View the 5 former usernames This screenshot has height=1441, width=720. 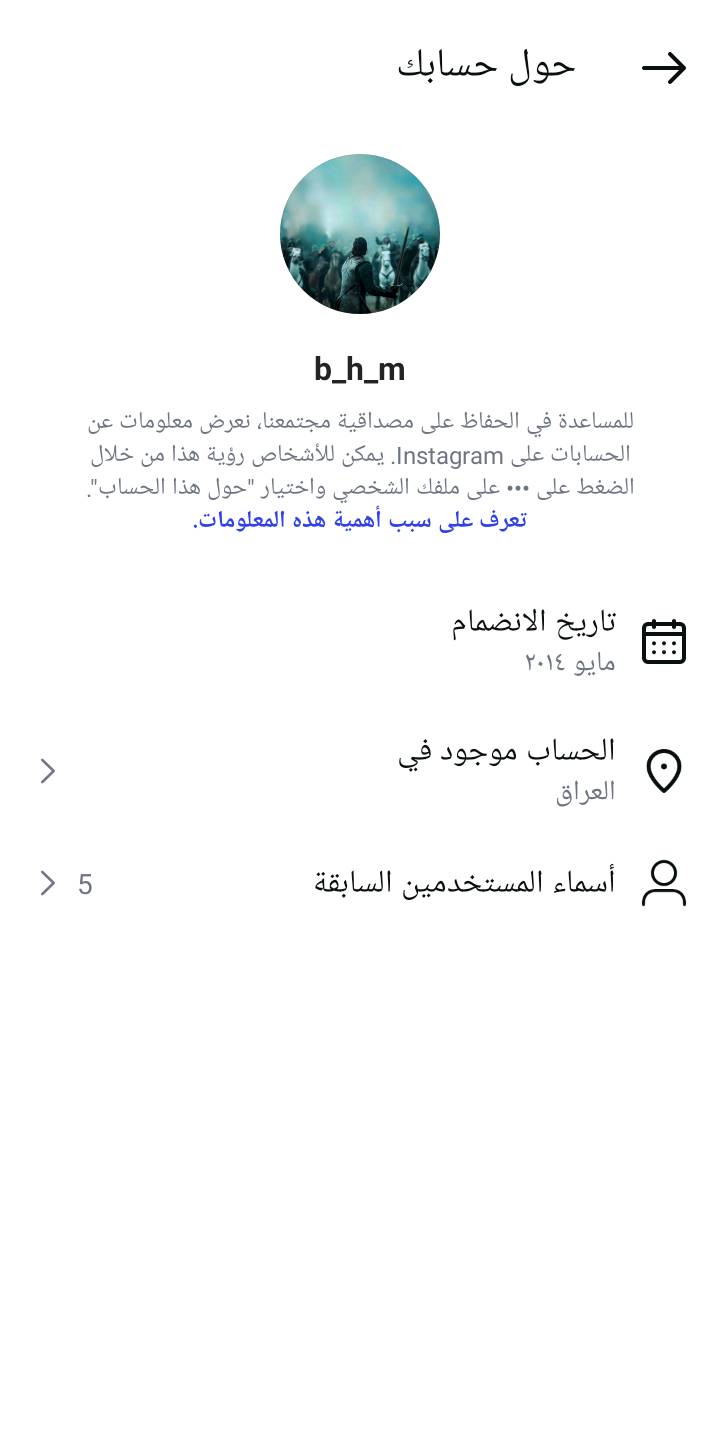(360, 883)
